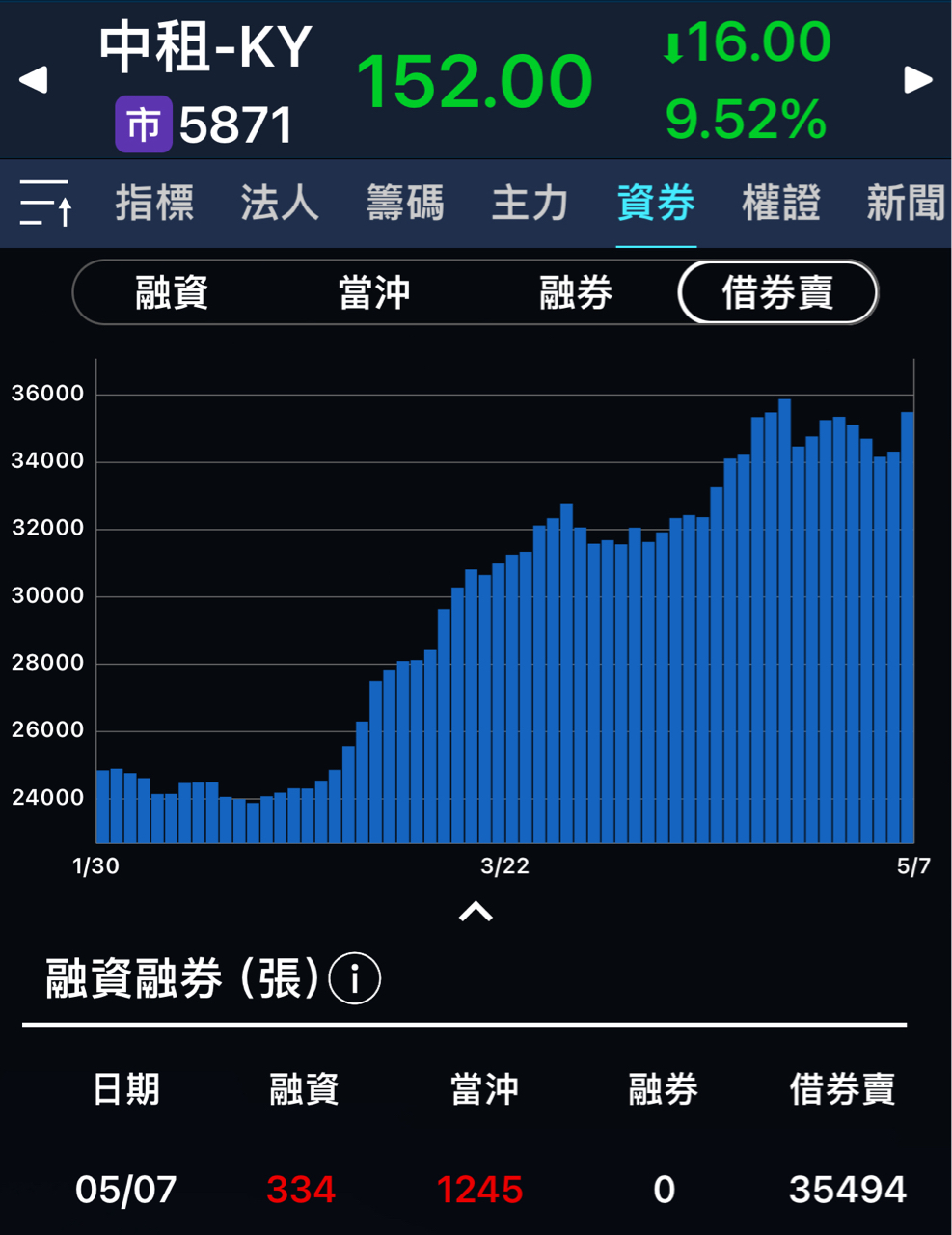Image resolution: width=952 pixels, height=1235 pixels.
Task: Collapse the chart using the chevron arrow
Action: coord(476,912)
